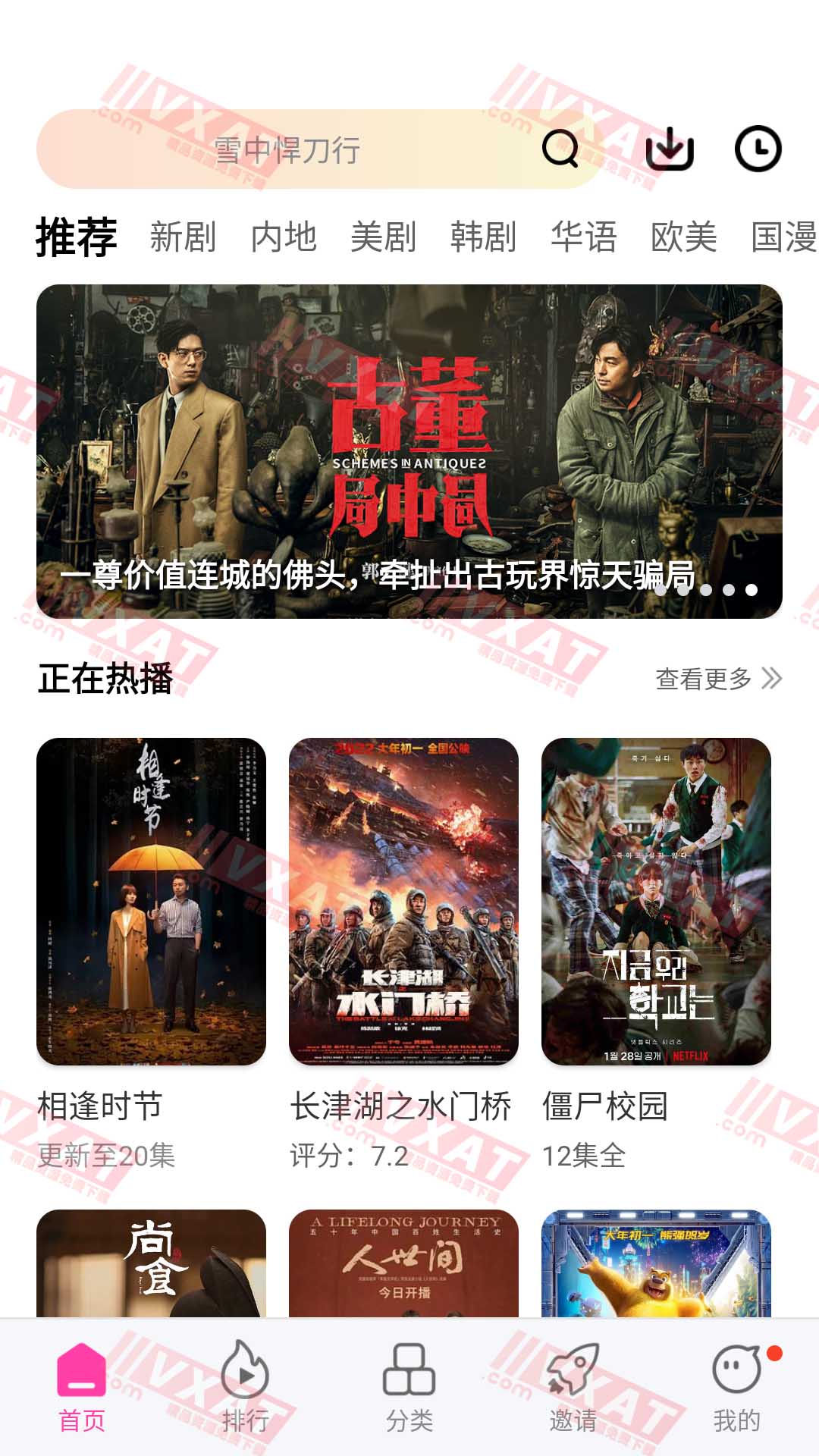Switch to the 新剧 category tab

pos(184,238)
